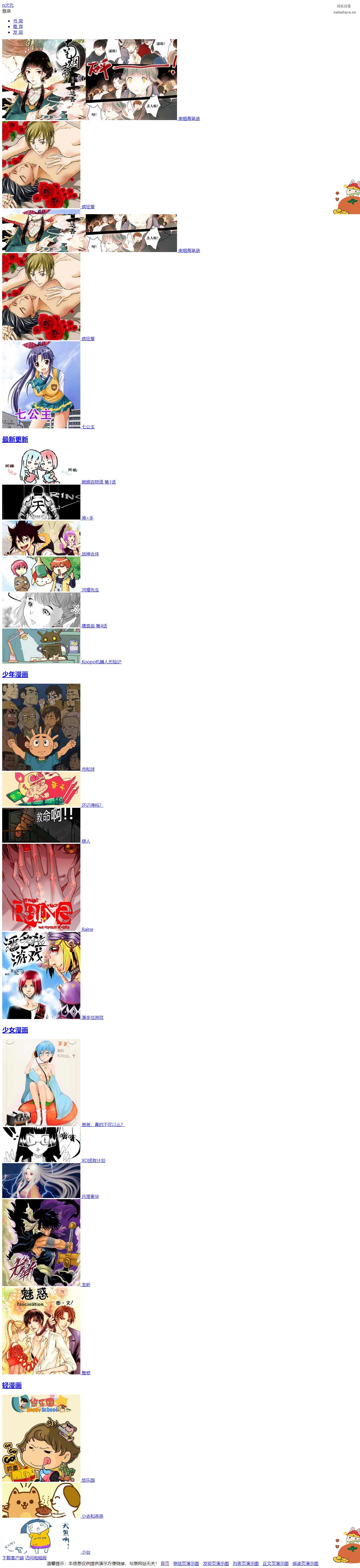Open the n次元 site link
Viewport: 360px width, 1568px height.
[7, 5]
